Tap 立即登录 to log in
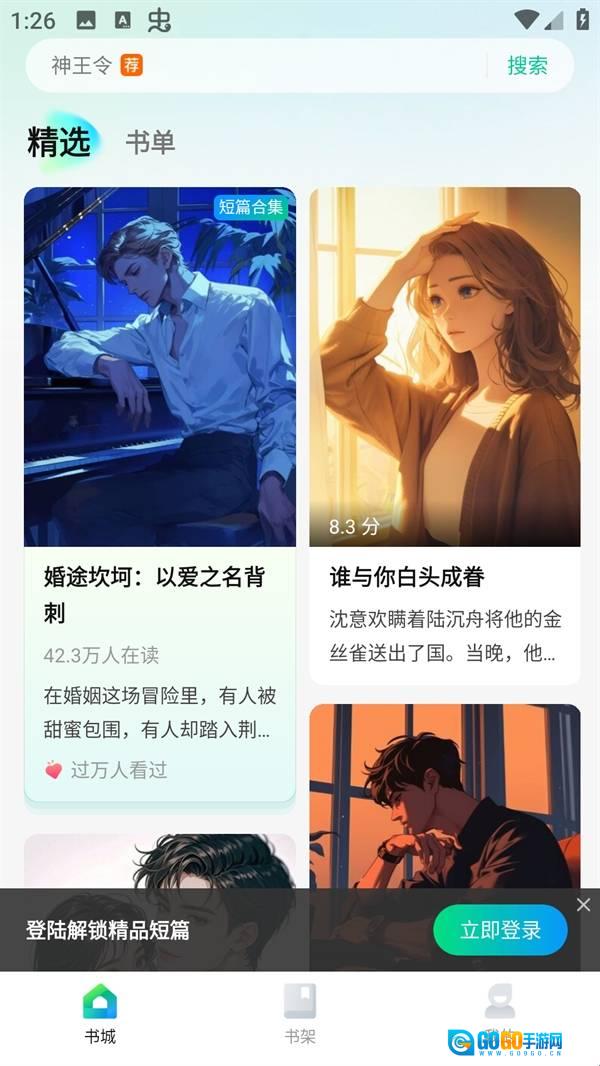 [500, 930]
